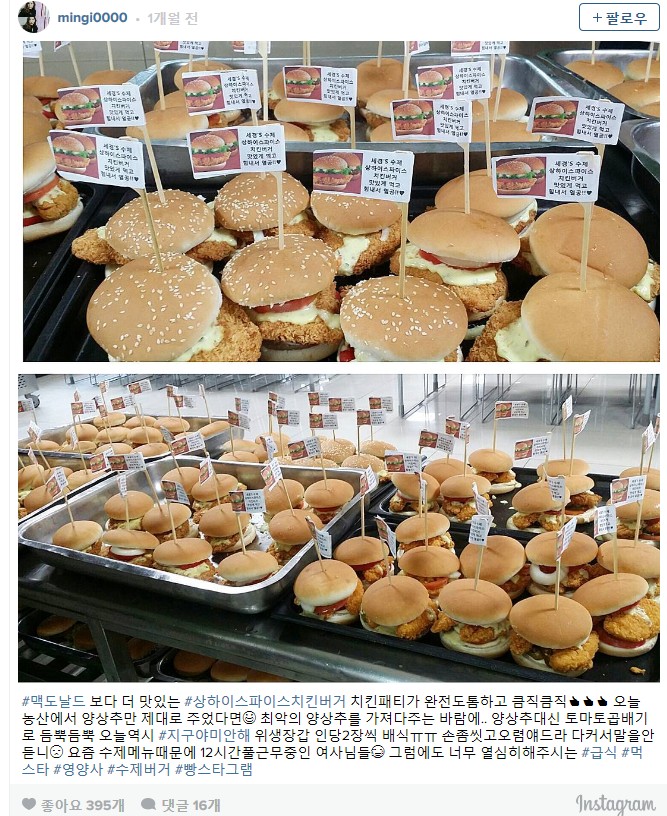Image resolution: width=667 pixels, height=816 pixels.
Task: Open the Instagram logo link
Action: 615,803
